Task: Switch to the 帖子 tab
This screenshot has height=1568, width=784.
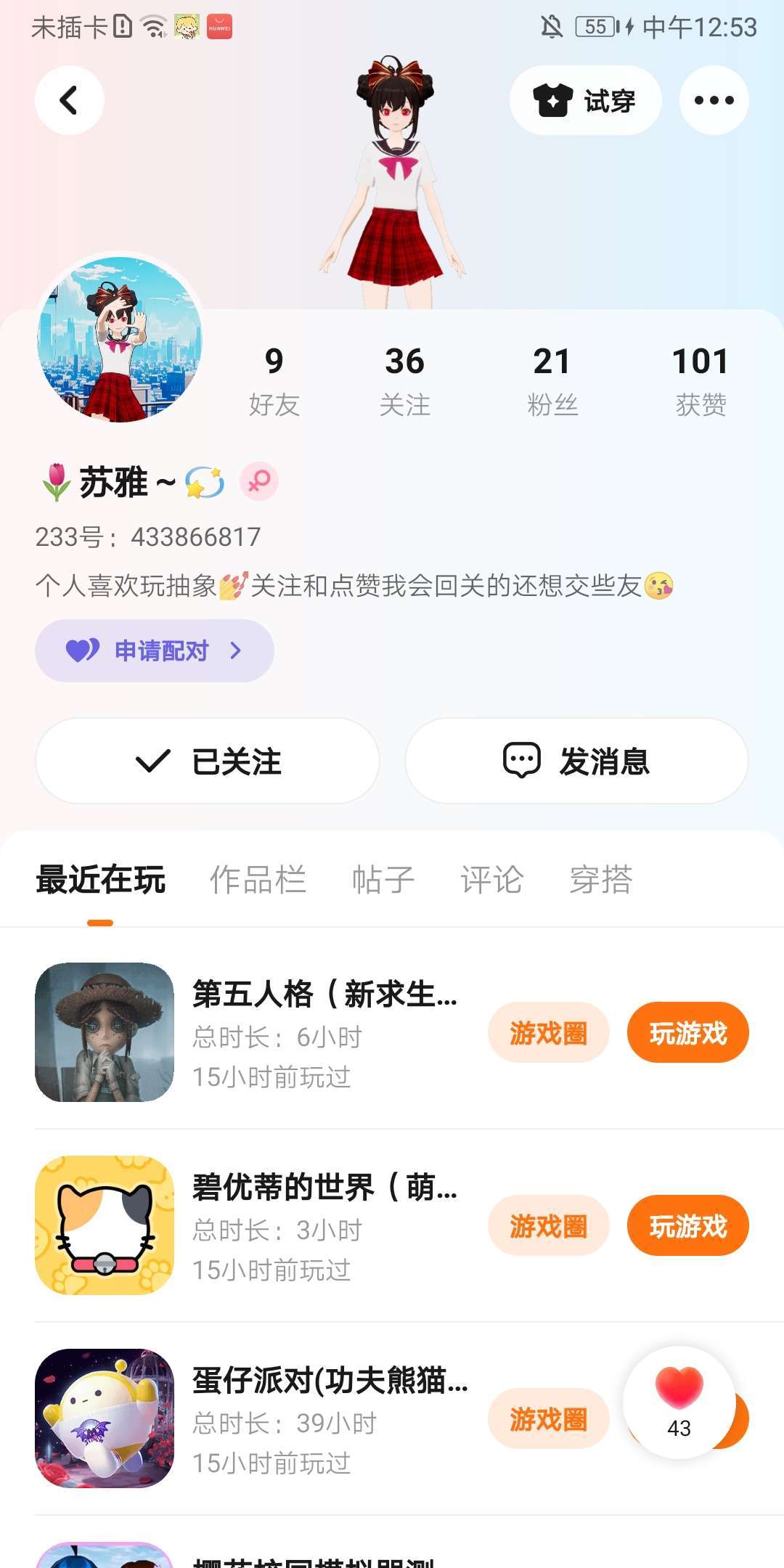Action: [x=383, y=880]
